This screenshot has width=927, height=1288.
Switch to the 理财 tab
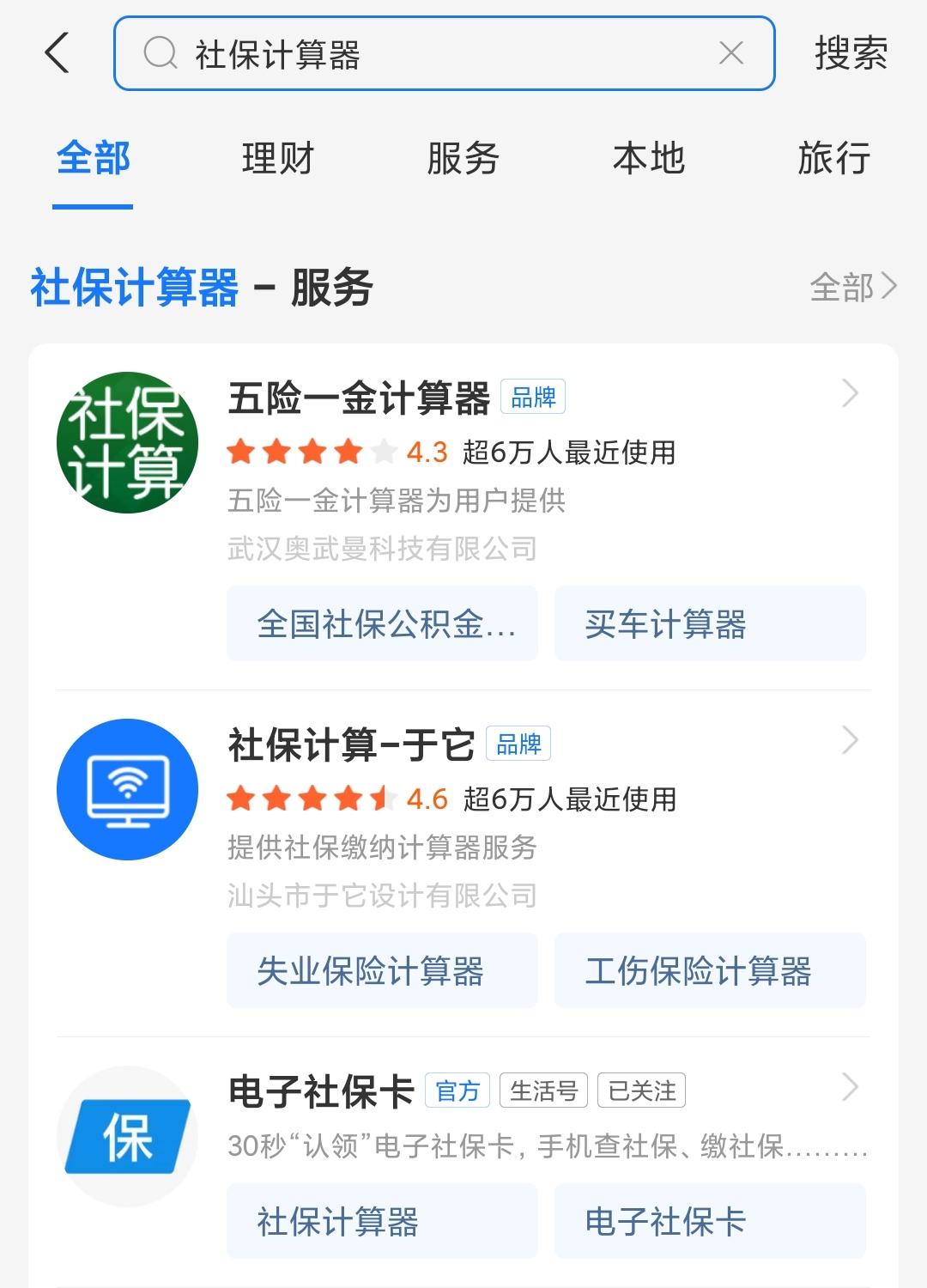coord(277,159)
